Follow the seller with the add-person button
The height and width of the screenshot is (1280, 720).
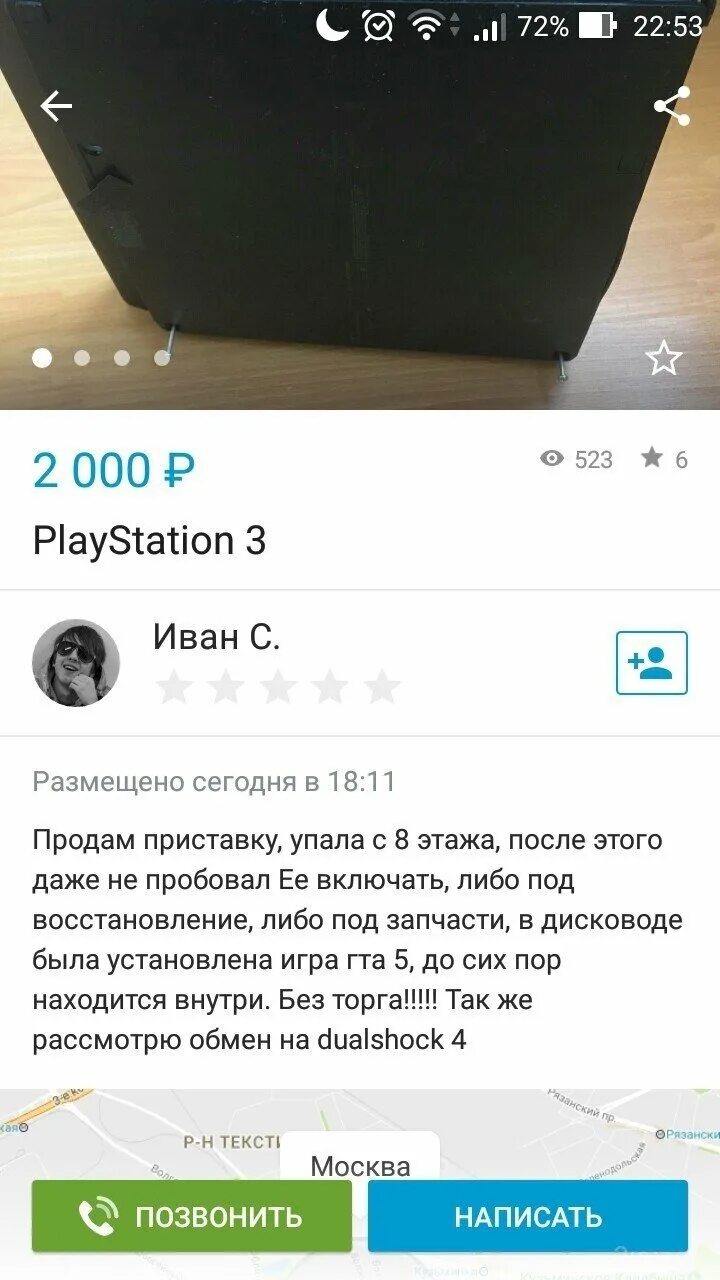click(x=651, y=663)
